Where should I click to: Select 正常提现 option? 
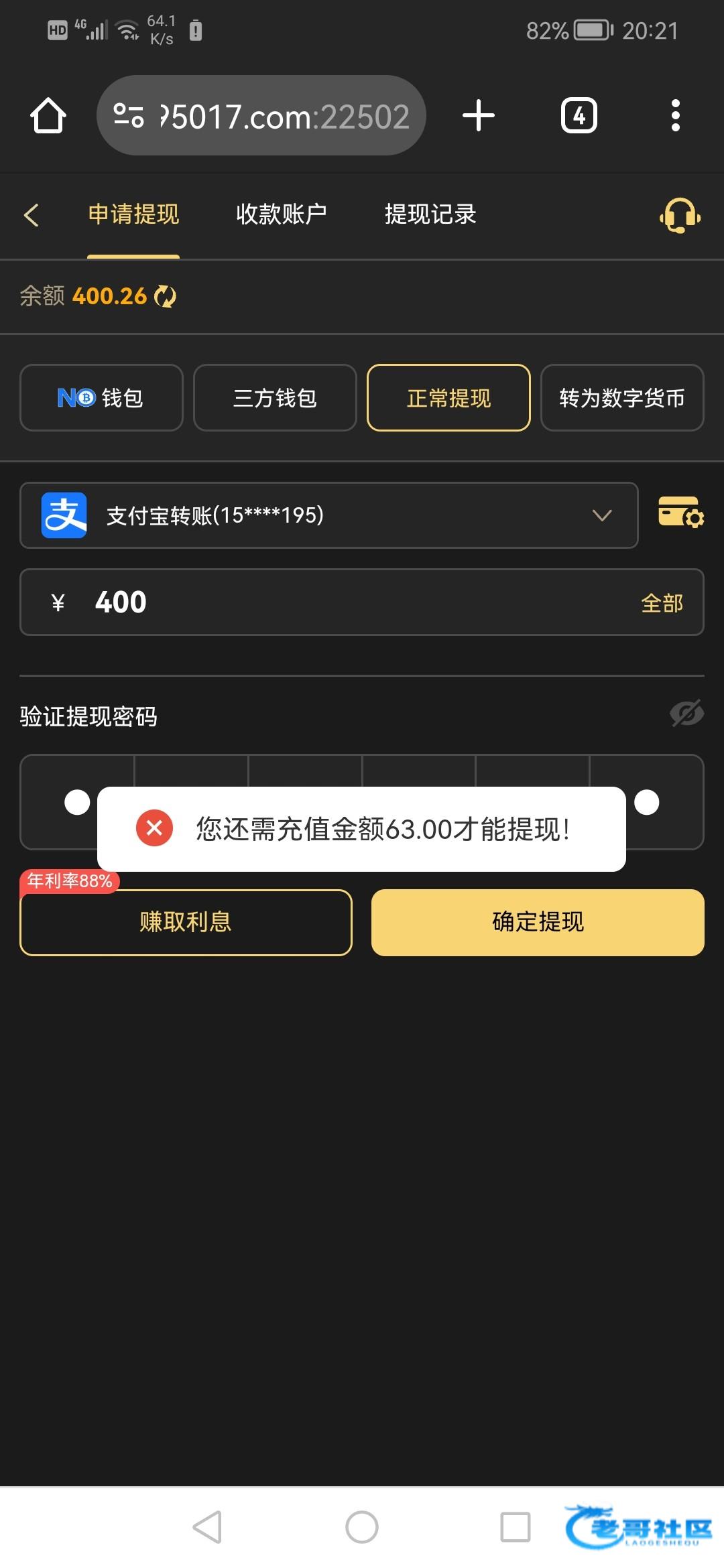coord(448,398)
